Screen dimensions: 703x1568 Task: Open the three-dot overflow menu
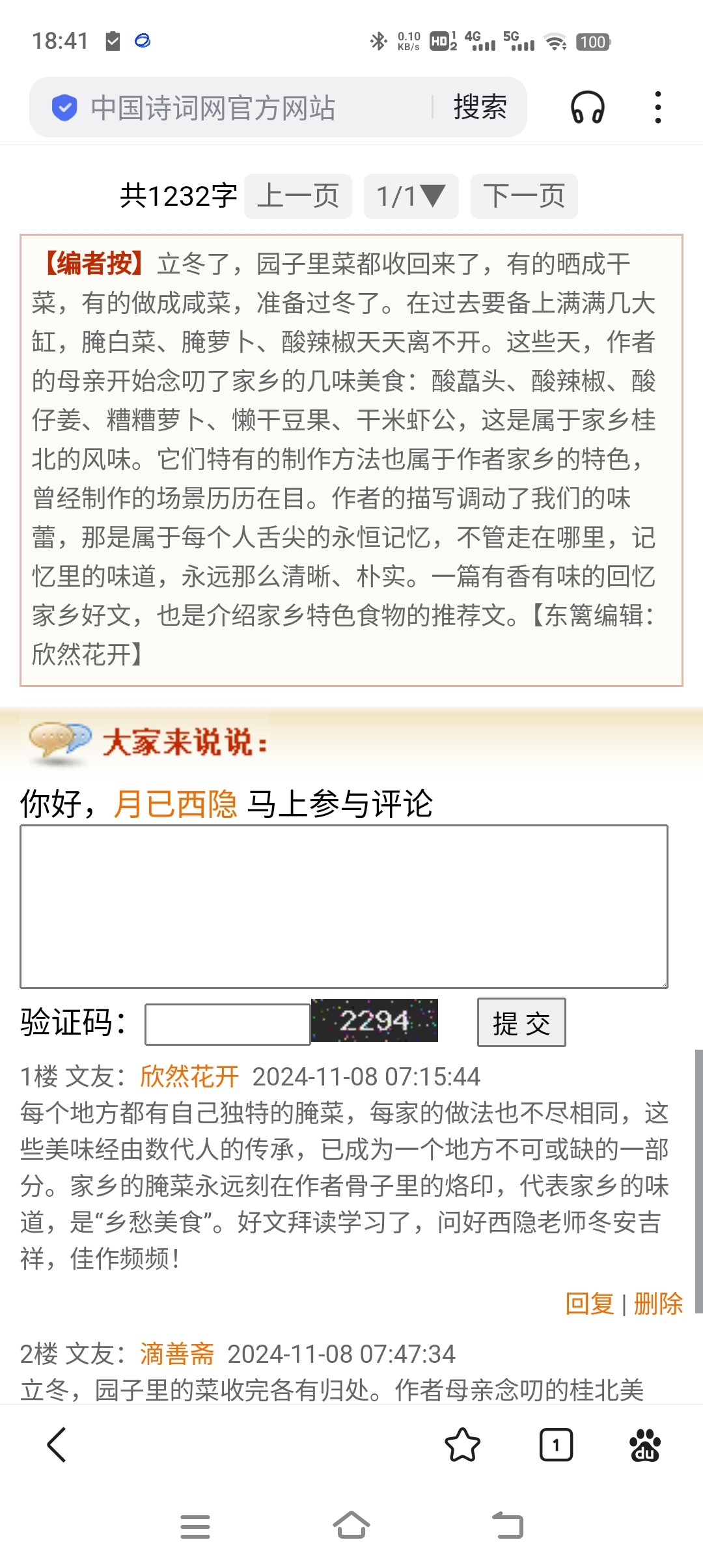658,107
